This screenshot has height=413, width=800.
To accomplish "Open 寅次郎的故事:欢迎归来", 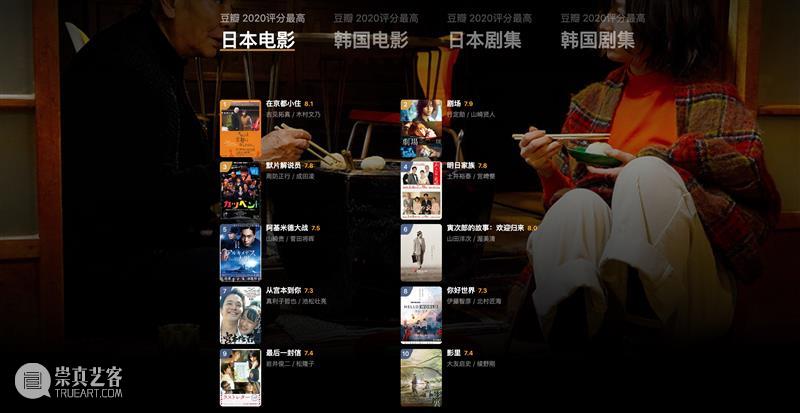I will (485, 228).
